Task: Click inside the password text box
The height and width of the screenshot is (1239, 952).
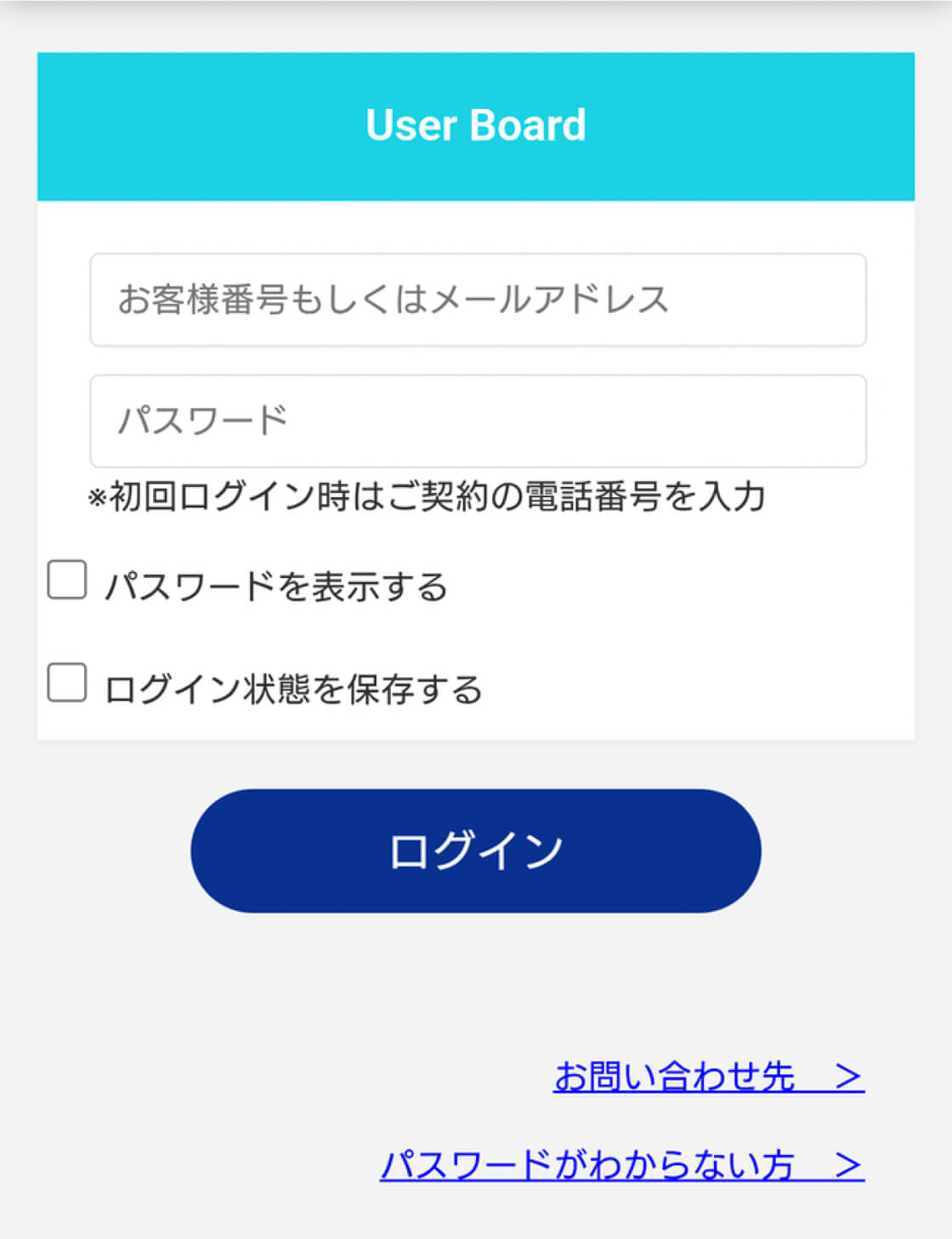Action: [x=476, y=421]
